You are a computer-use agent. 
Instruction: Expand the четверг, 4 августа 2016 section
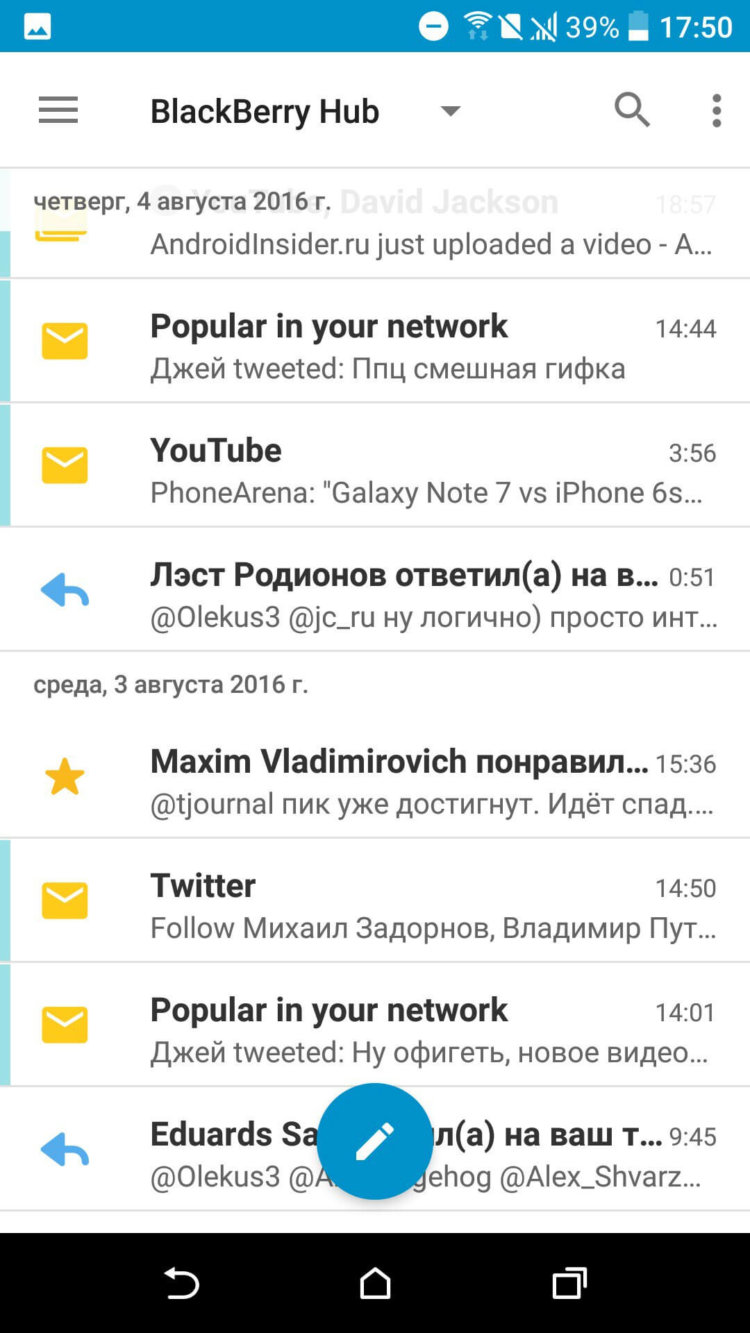tap(180, 200)
